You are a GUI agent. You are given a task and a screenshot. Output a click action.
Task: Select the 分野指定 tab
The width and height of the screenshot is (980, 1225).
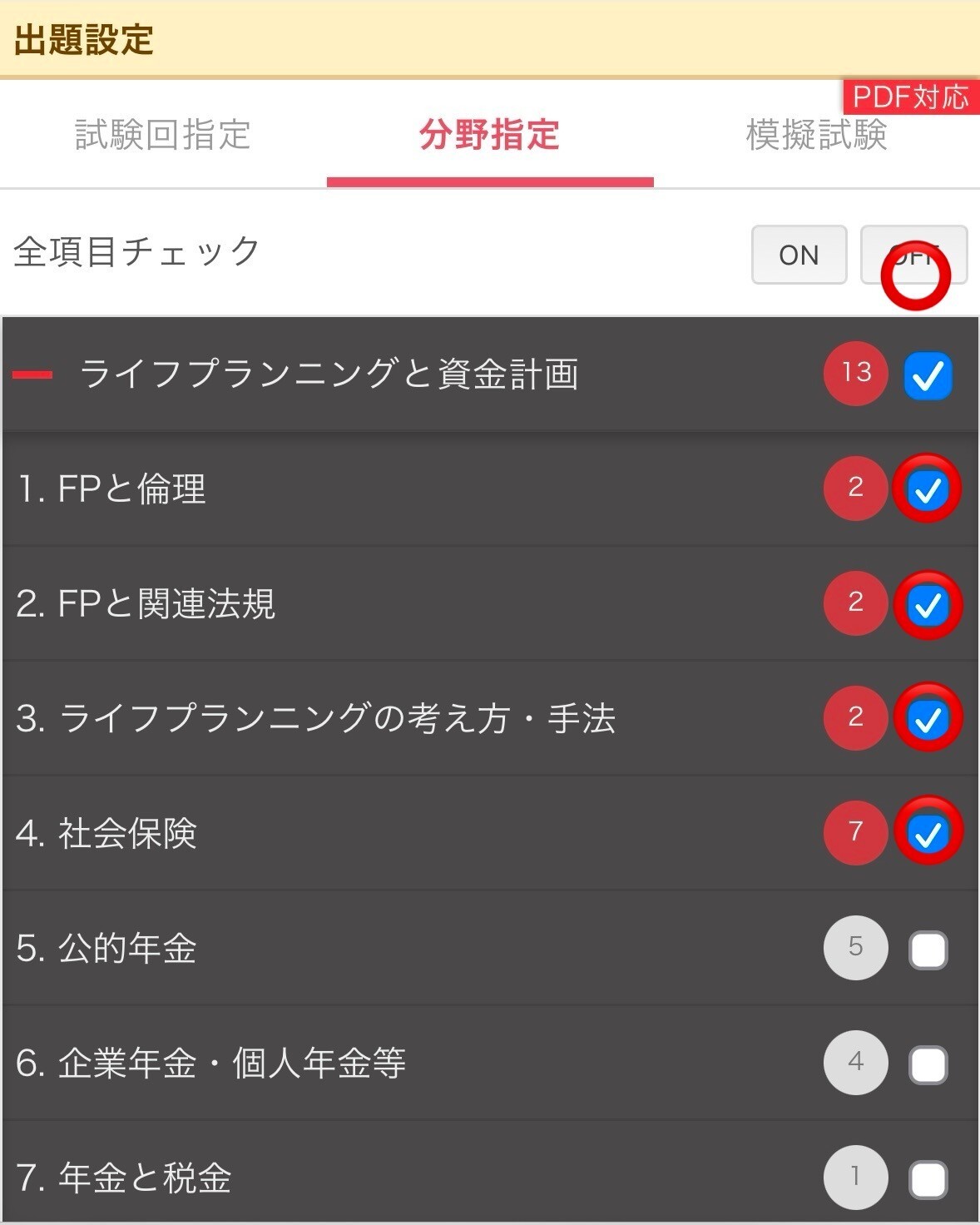point(489,135)
